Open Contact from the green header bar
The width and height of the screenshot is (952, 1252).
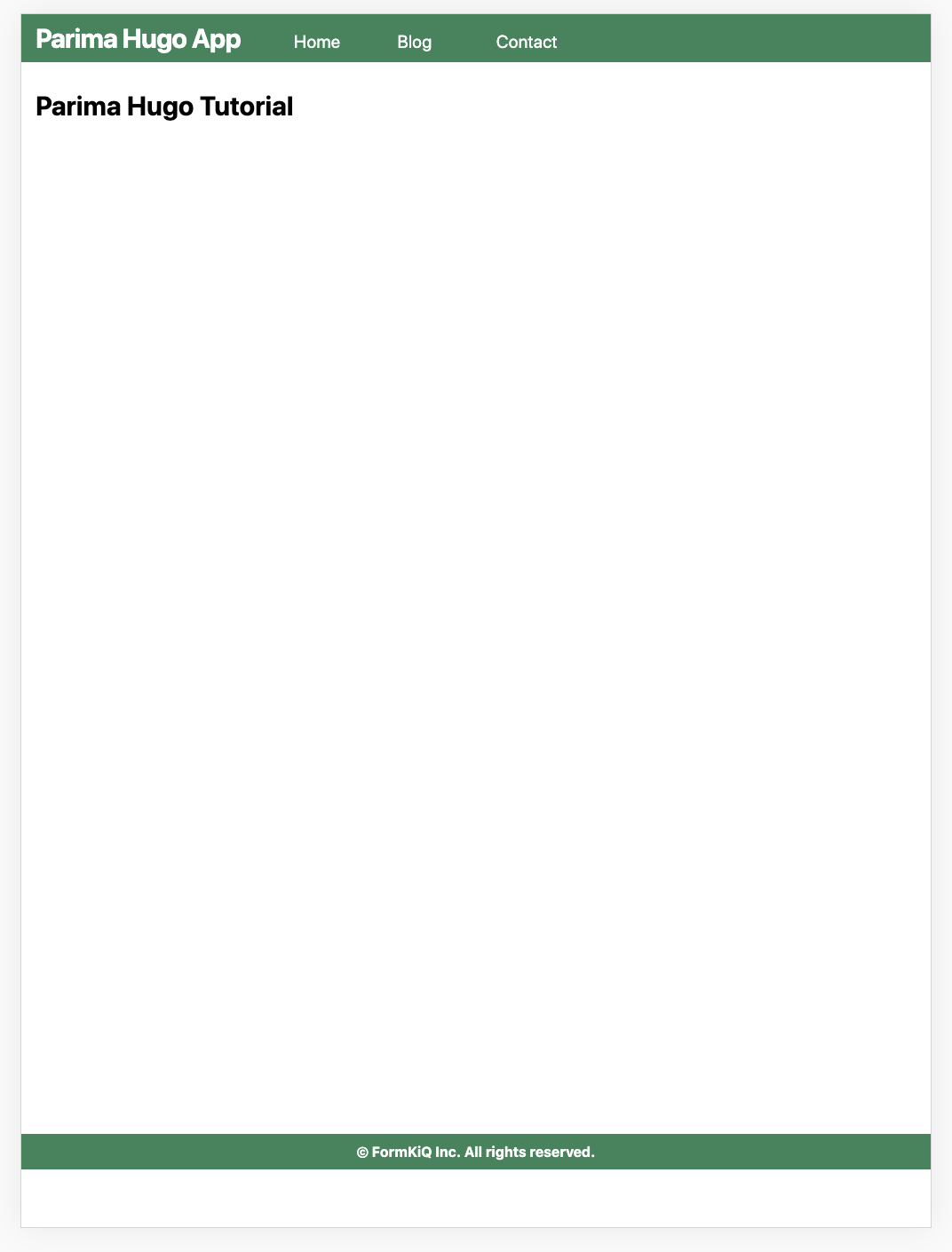[x=526, y=42]
